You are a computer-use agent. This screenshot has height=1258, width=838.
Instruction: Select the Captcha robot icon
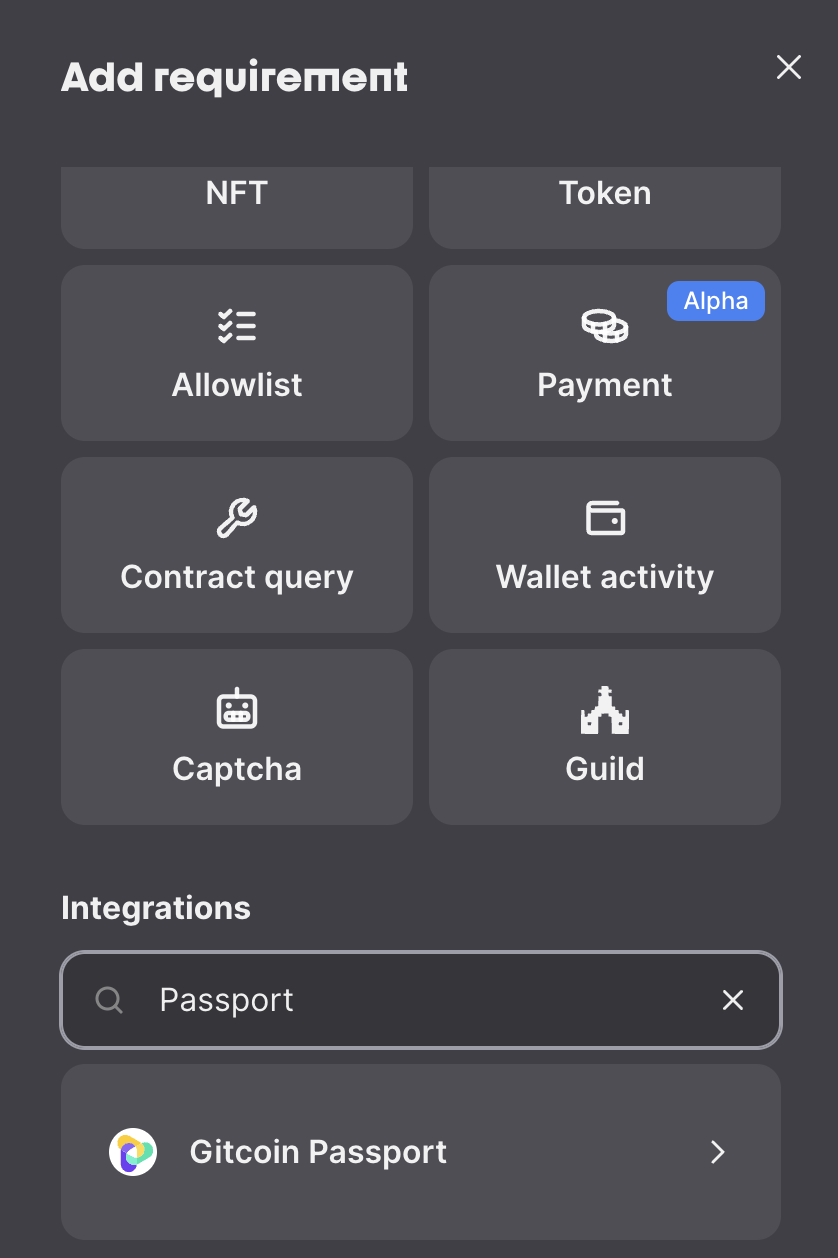(236, 710)
